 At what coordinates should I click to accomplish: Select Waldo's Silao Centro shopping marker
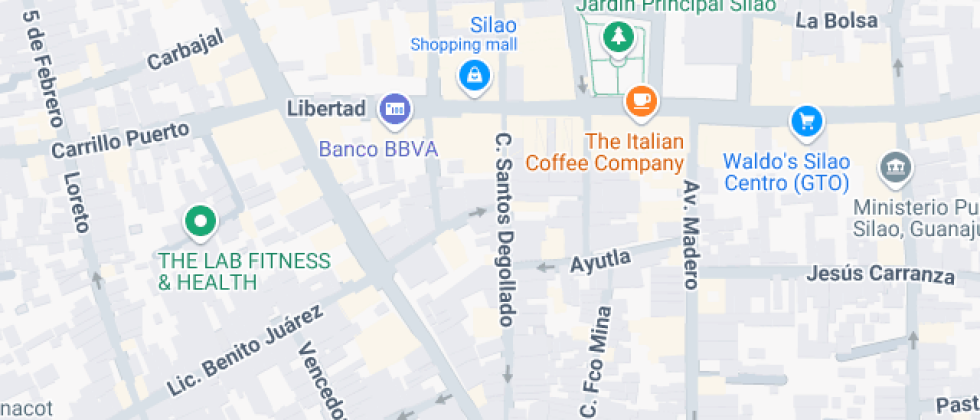coord(805,122)
